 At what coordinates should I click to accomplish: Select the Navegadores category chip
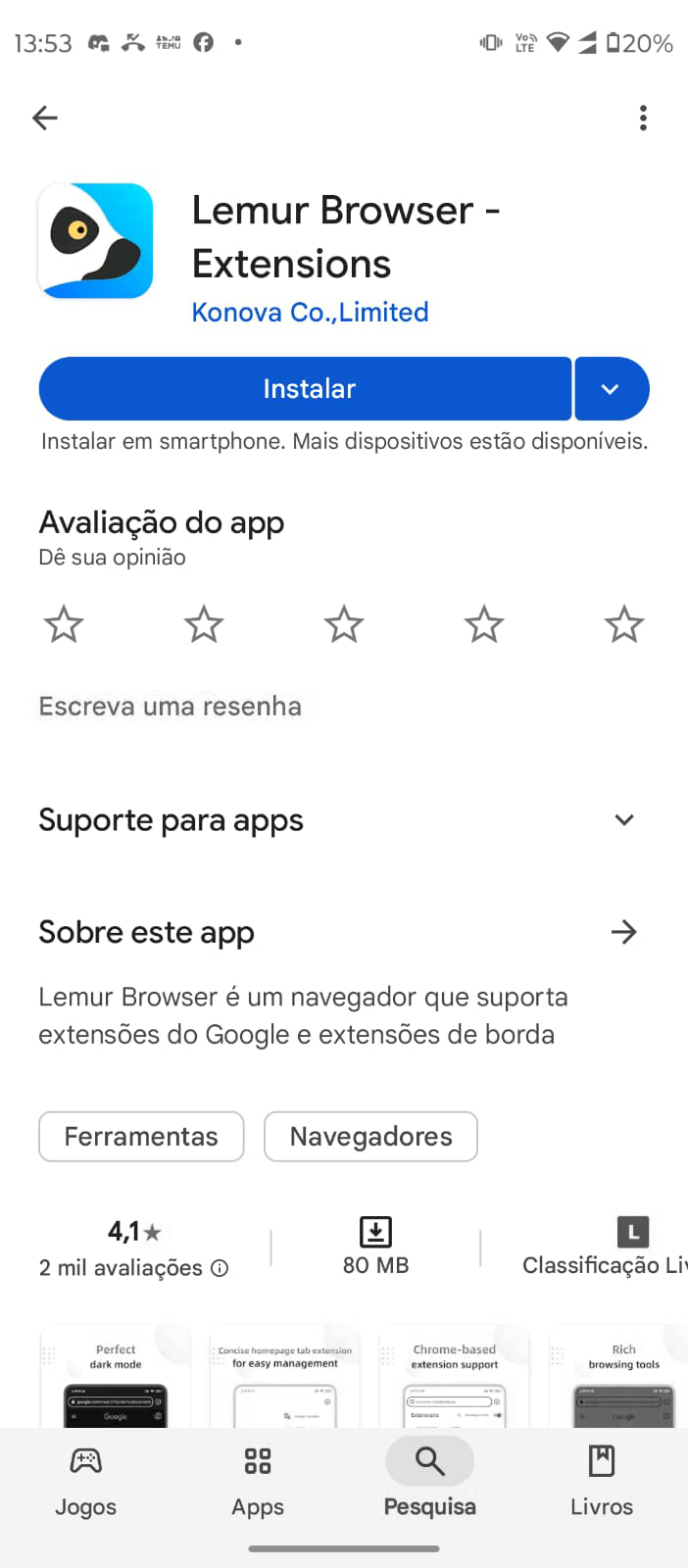[370, 1137]
